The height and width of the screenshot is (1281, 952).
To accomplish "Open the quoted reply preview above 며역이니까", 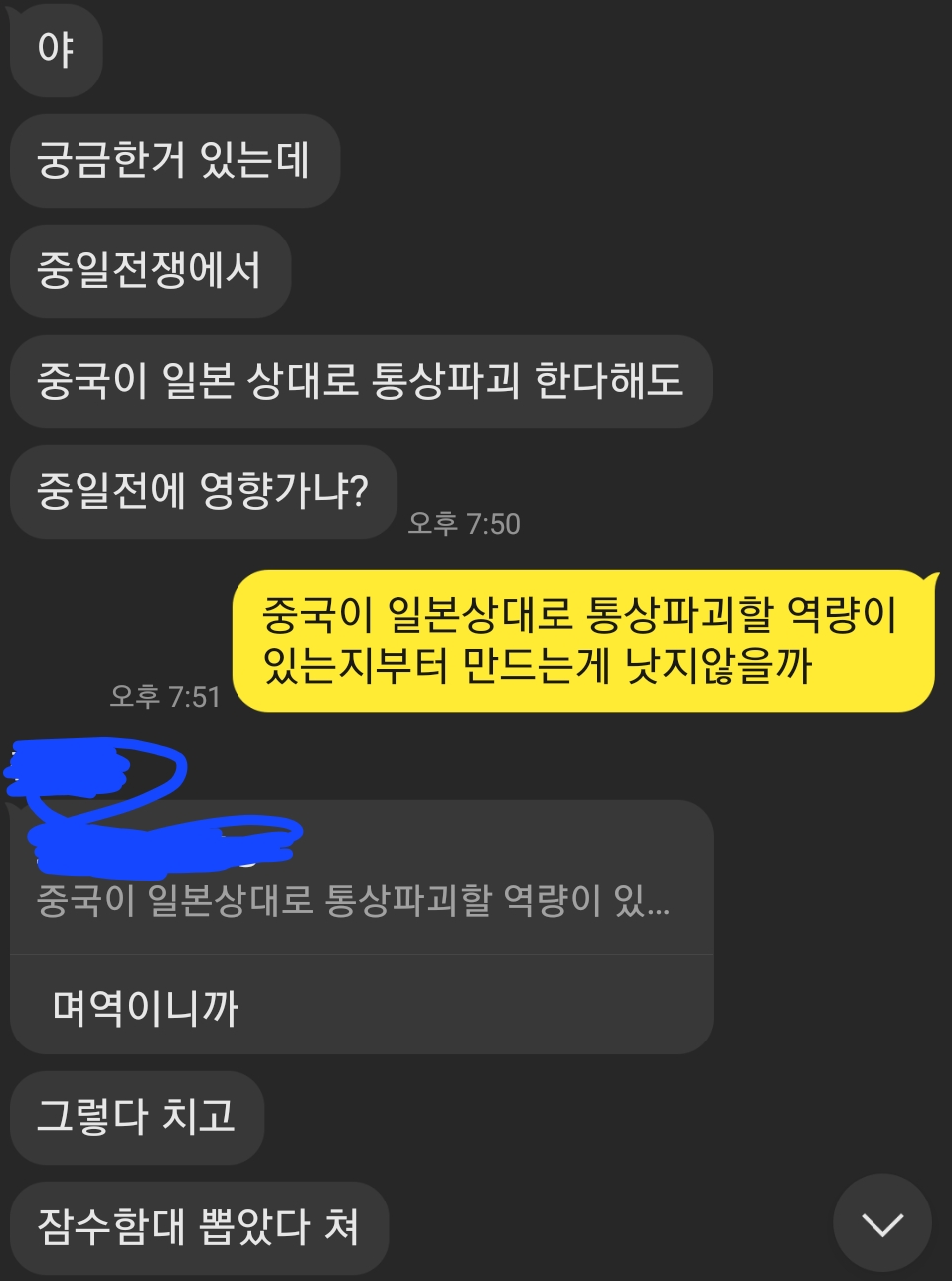I will pyautogui.click(x=354, y=900).
